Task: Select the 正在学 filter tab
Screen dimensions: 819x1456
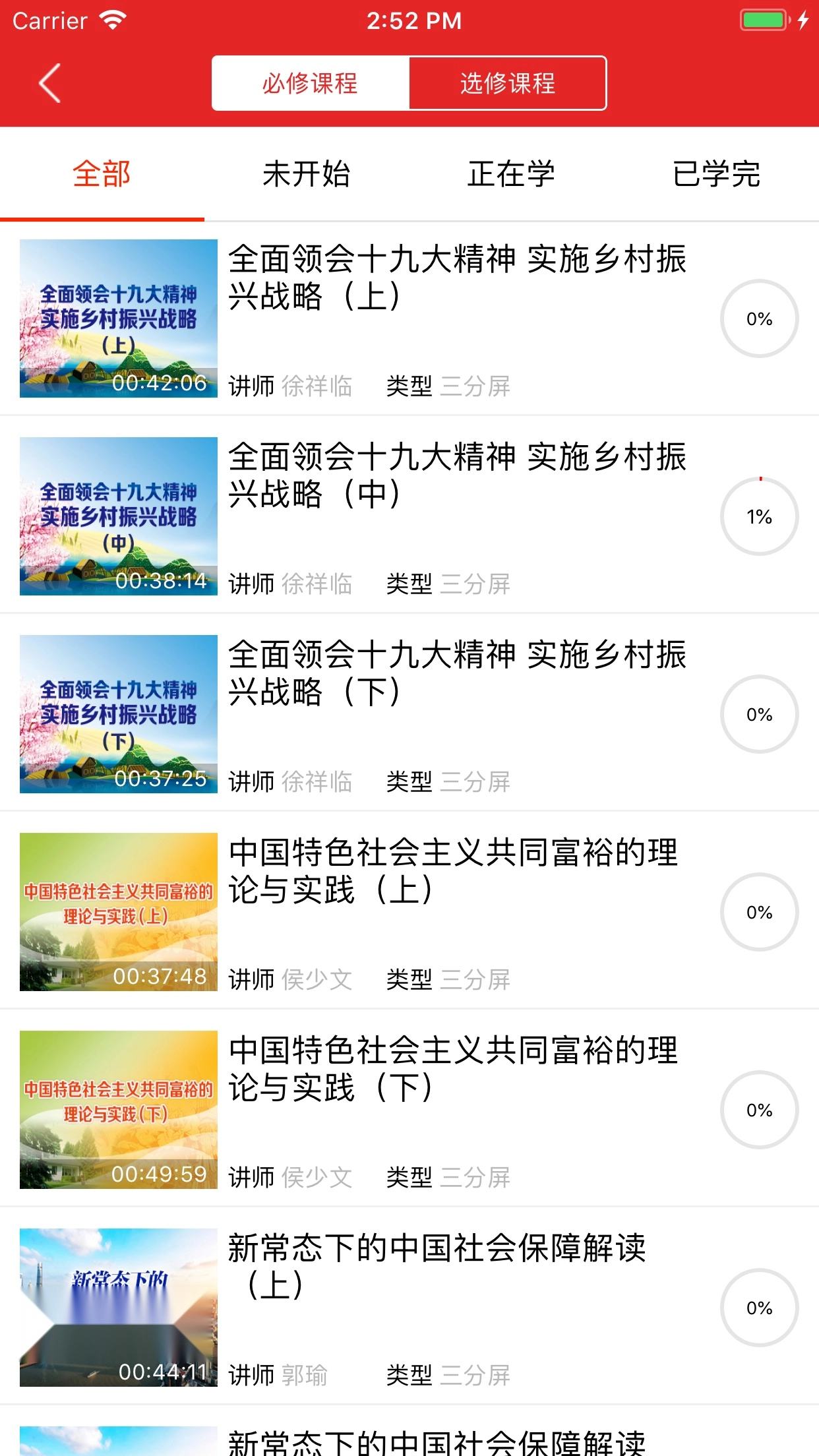Action: pyautogui.click(x=512, y=173)
